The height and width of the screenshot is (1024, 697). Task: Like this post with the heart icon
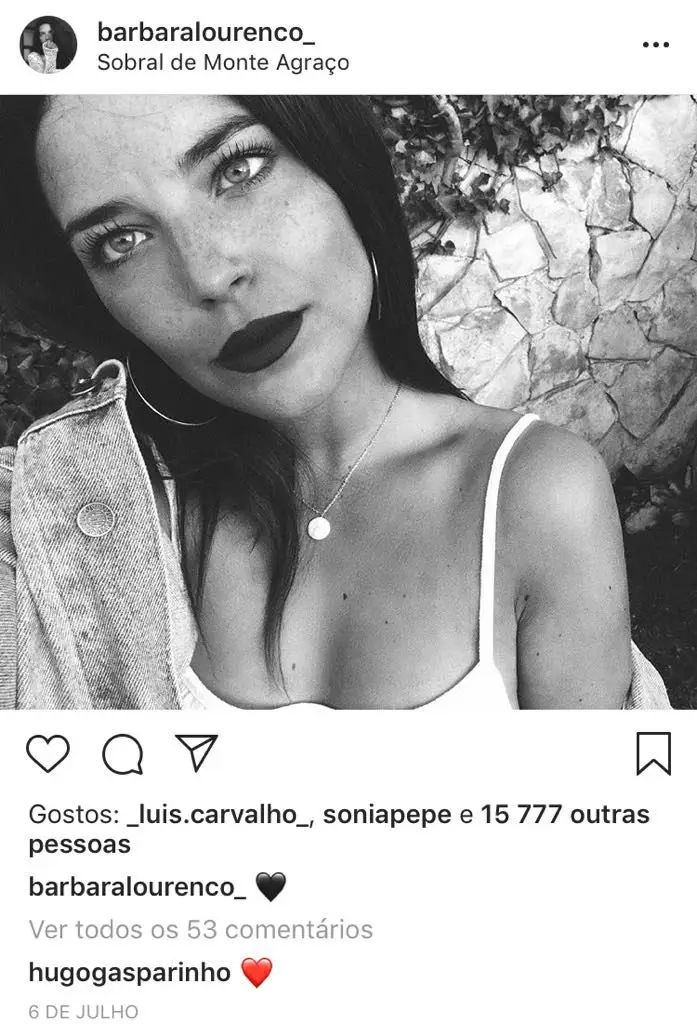point(47,753)
